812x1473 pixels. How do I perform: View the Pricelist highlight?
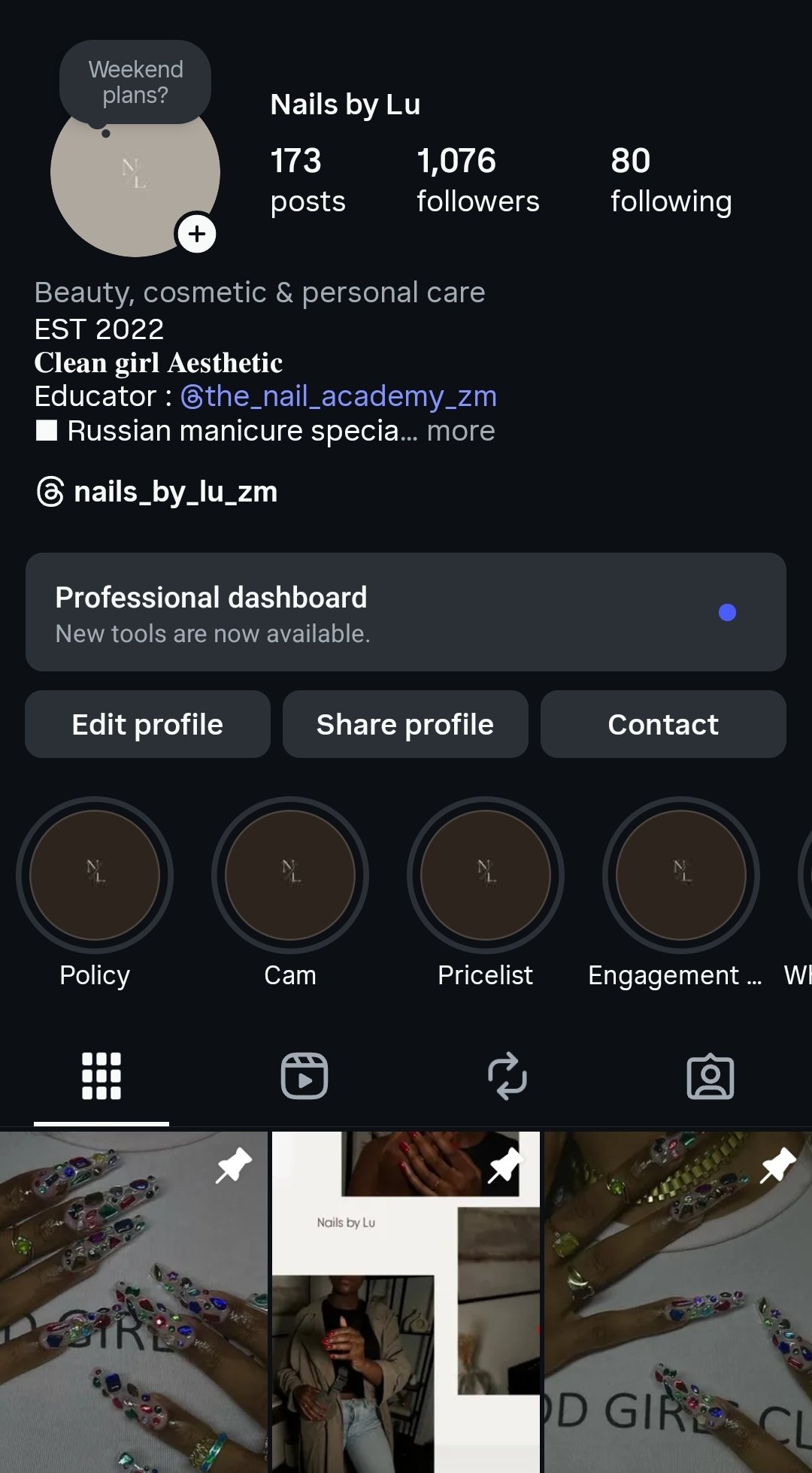pos(486,875)
